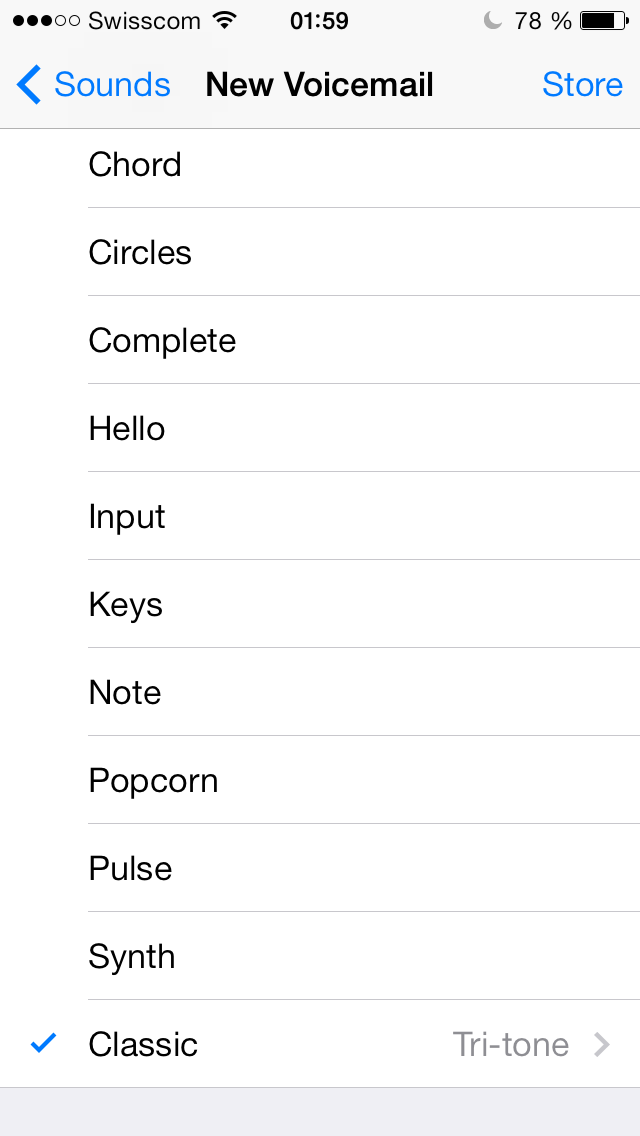
Task: Select the Chord alert tone
Action: point(320,164)
